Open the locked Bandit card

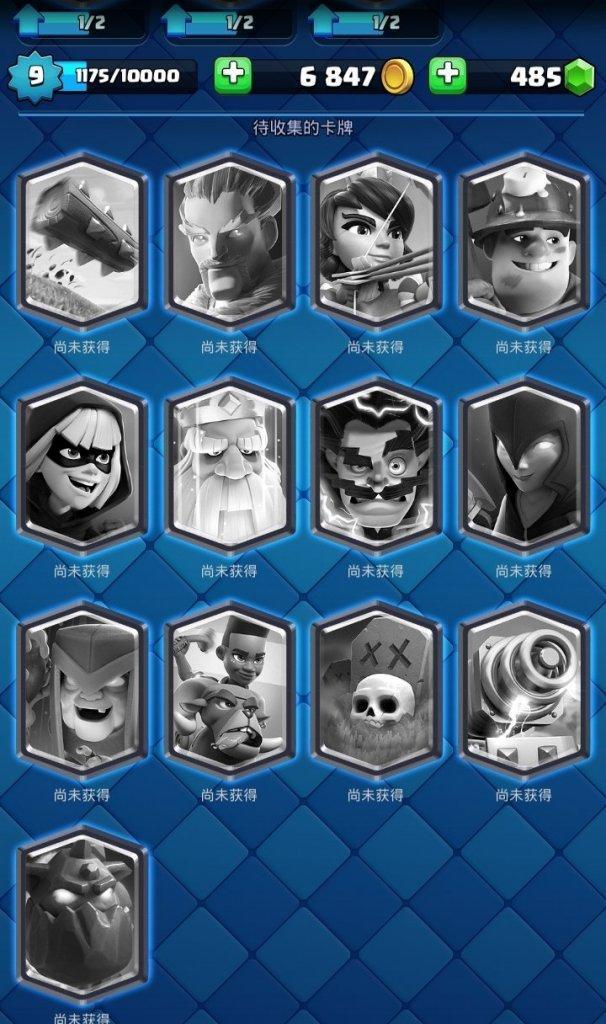click(x=83, y=466)
